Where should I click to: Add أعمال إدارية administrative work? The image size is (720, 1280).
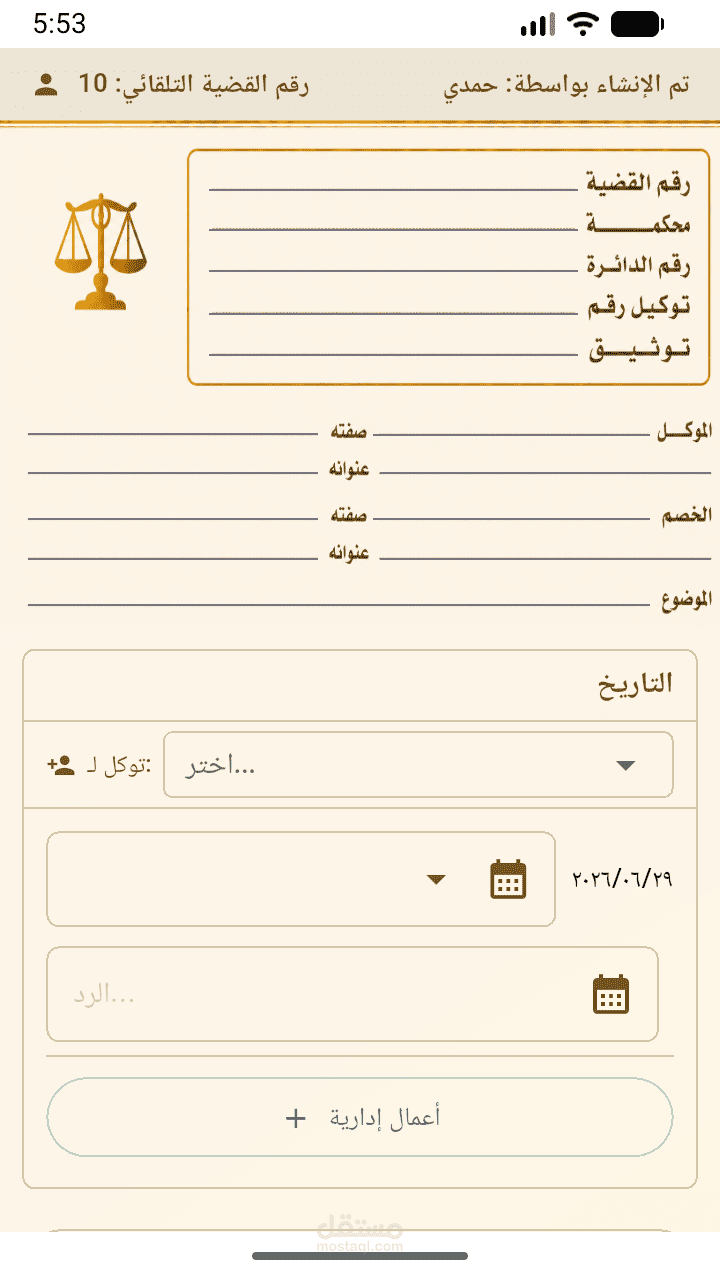point(360,1117)
